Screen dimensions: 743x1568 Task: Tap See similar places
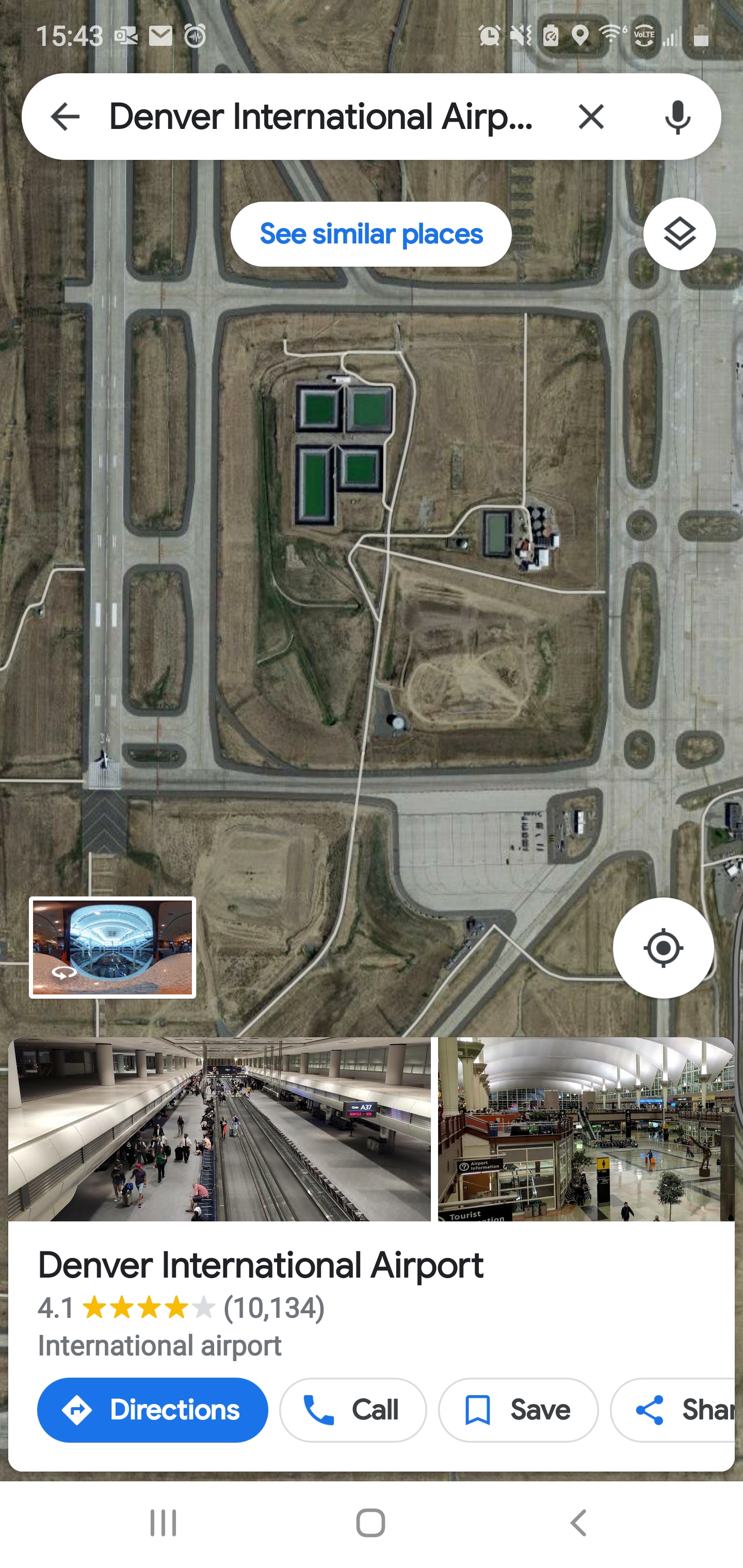click(x=371, y=234)
